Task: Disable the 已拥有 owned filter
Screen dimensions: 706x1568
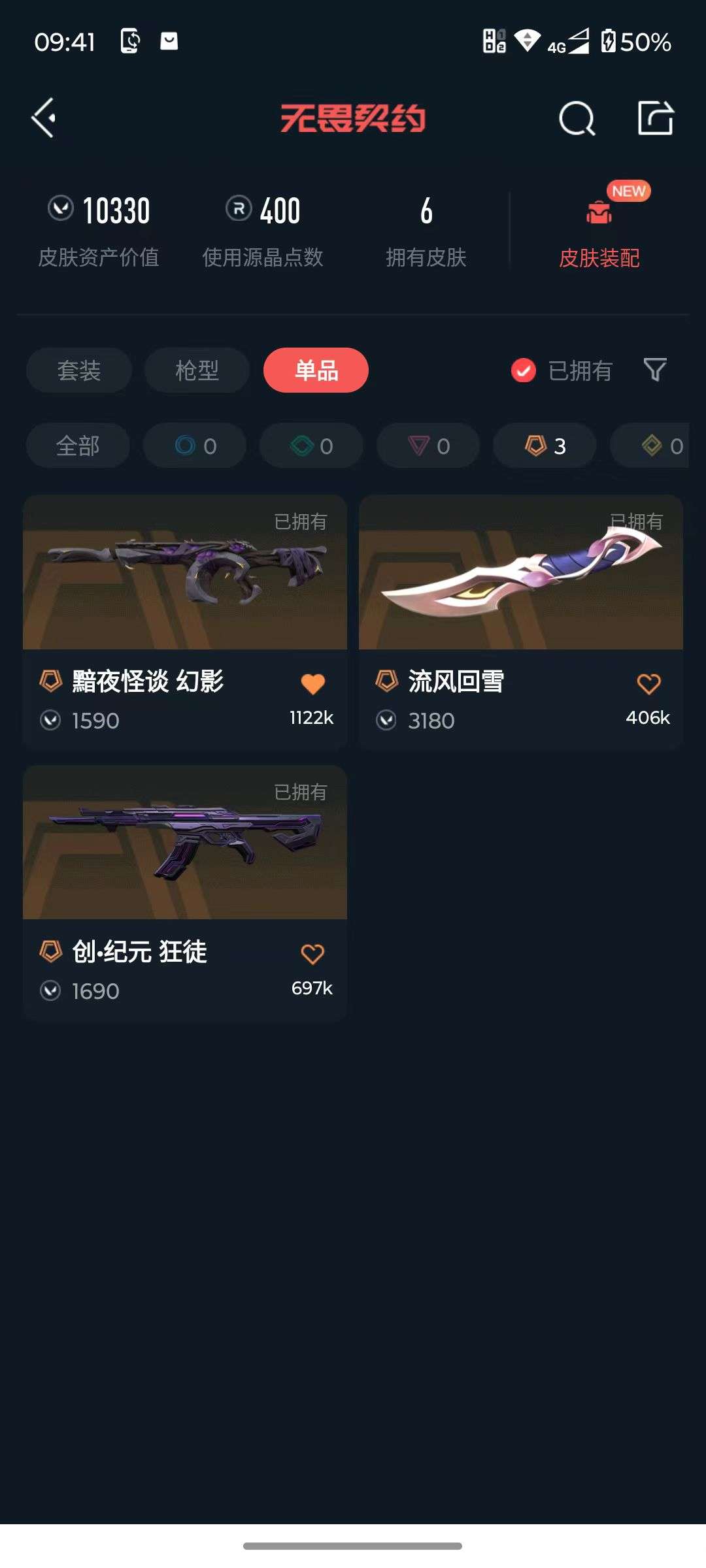Action: 522,370
